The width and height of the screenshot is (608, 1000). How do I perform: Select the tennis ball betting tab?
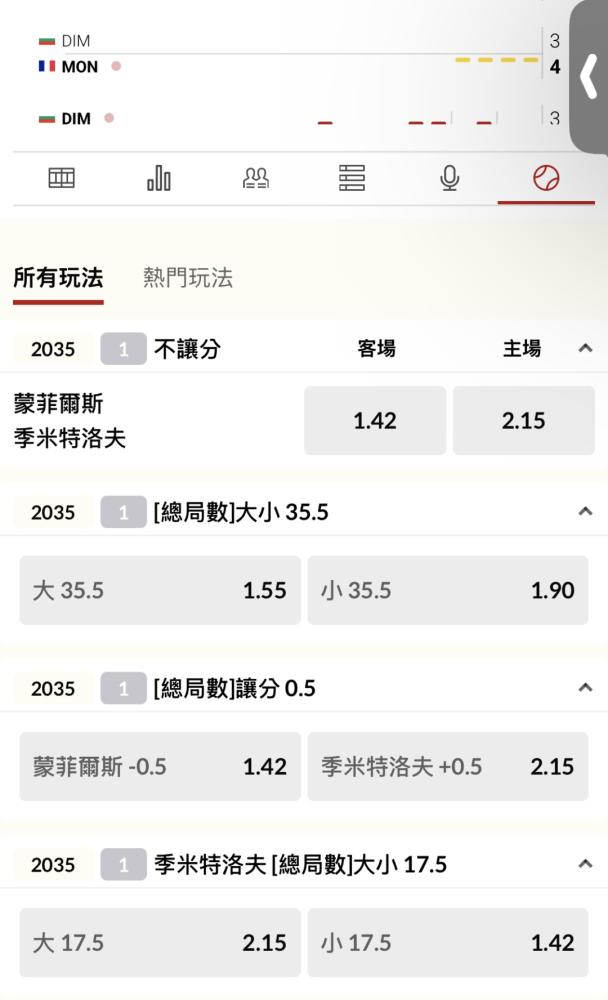[x=546, y=178]
